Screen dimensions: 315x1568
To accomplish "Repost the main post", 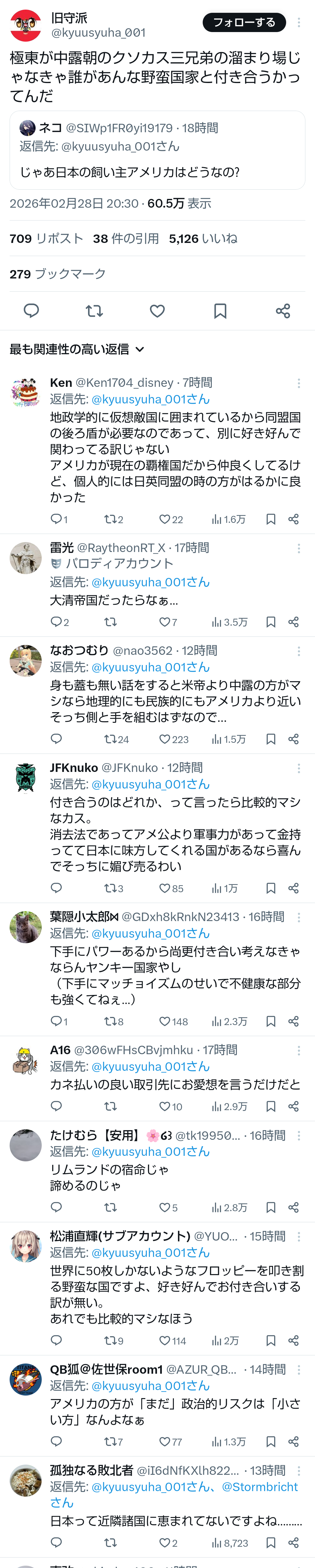I will [94, 311].
